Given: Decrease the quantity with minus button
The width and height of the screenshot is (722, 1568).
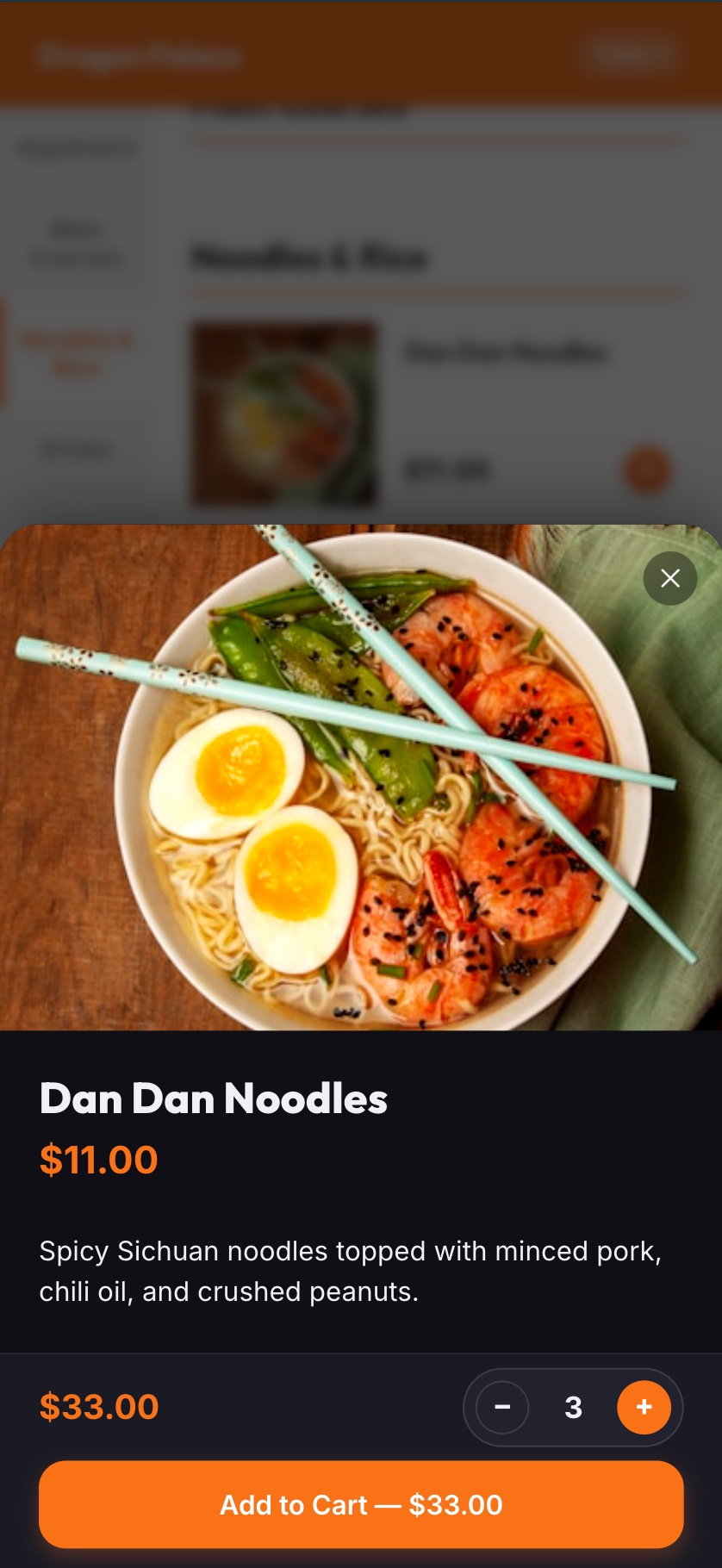Looking at the screenshot, I should click(x=502, y=1407).
